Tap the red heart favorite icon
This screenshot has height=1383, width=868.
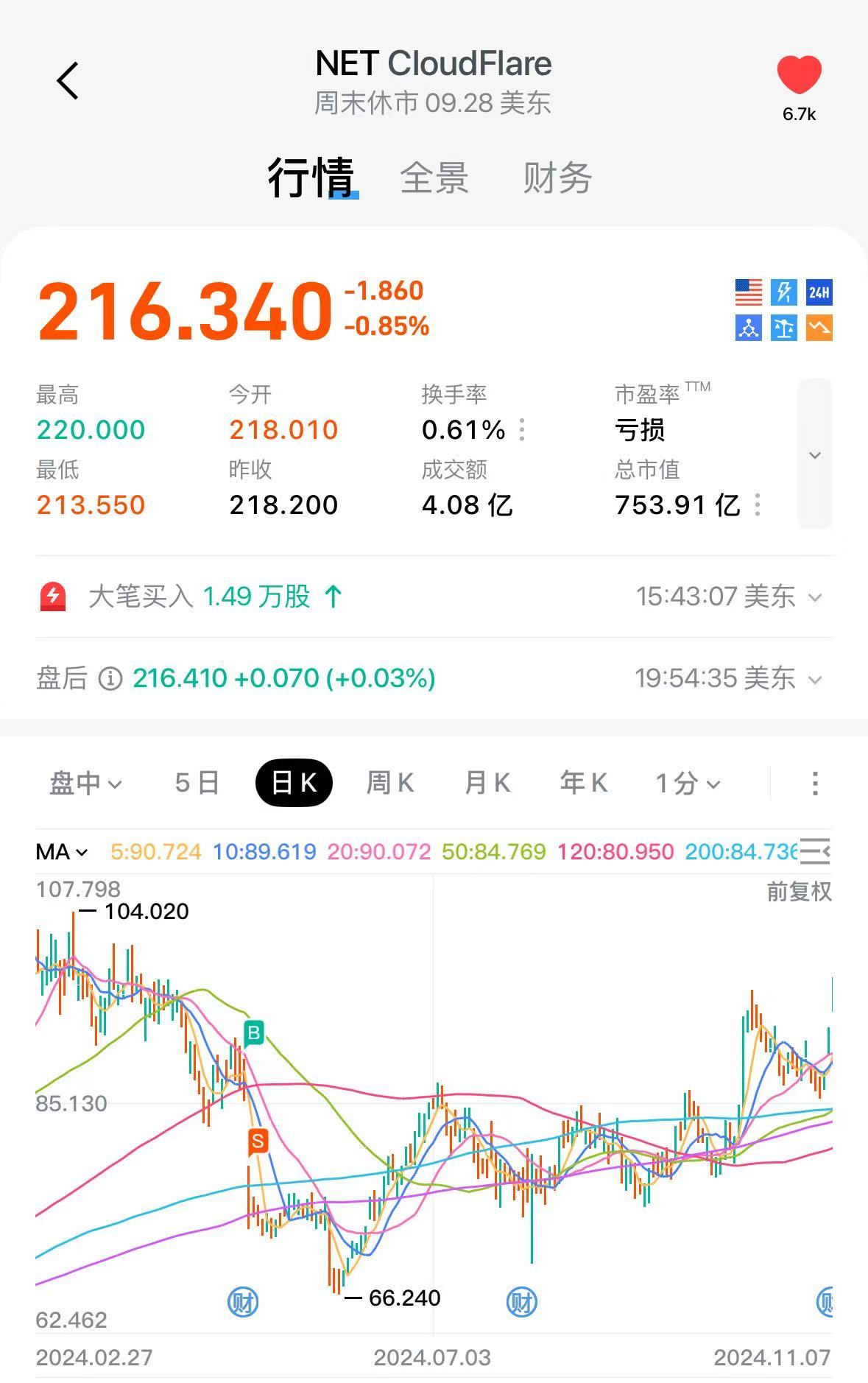(x=799, y=74)
